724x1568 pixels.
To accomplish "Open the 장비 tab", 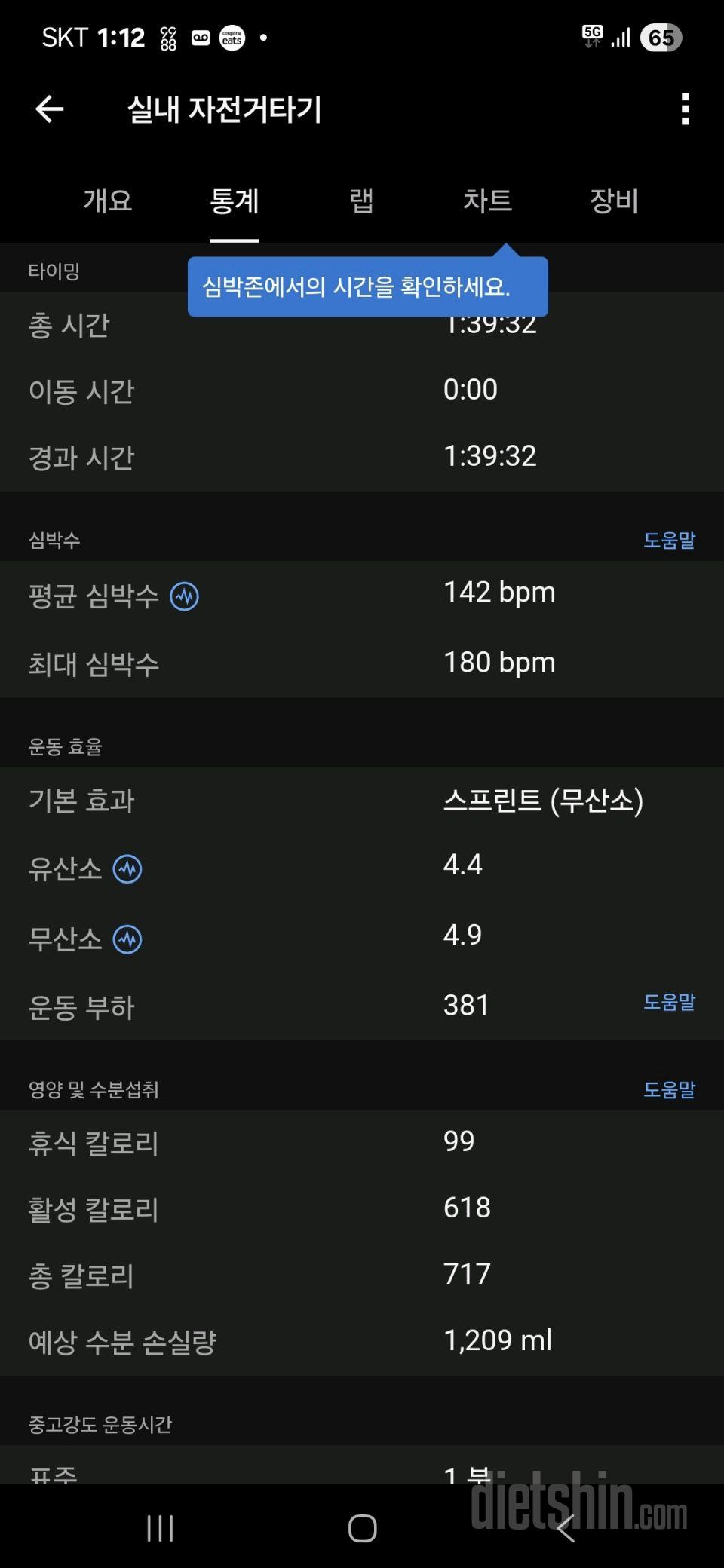I will [614, 201].
